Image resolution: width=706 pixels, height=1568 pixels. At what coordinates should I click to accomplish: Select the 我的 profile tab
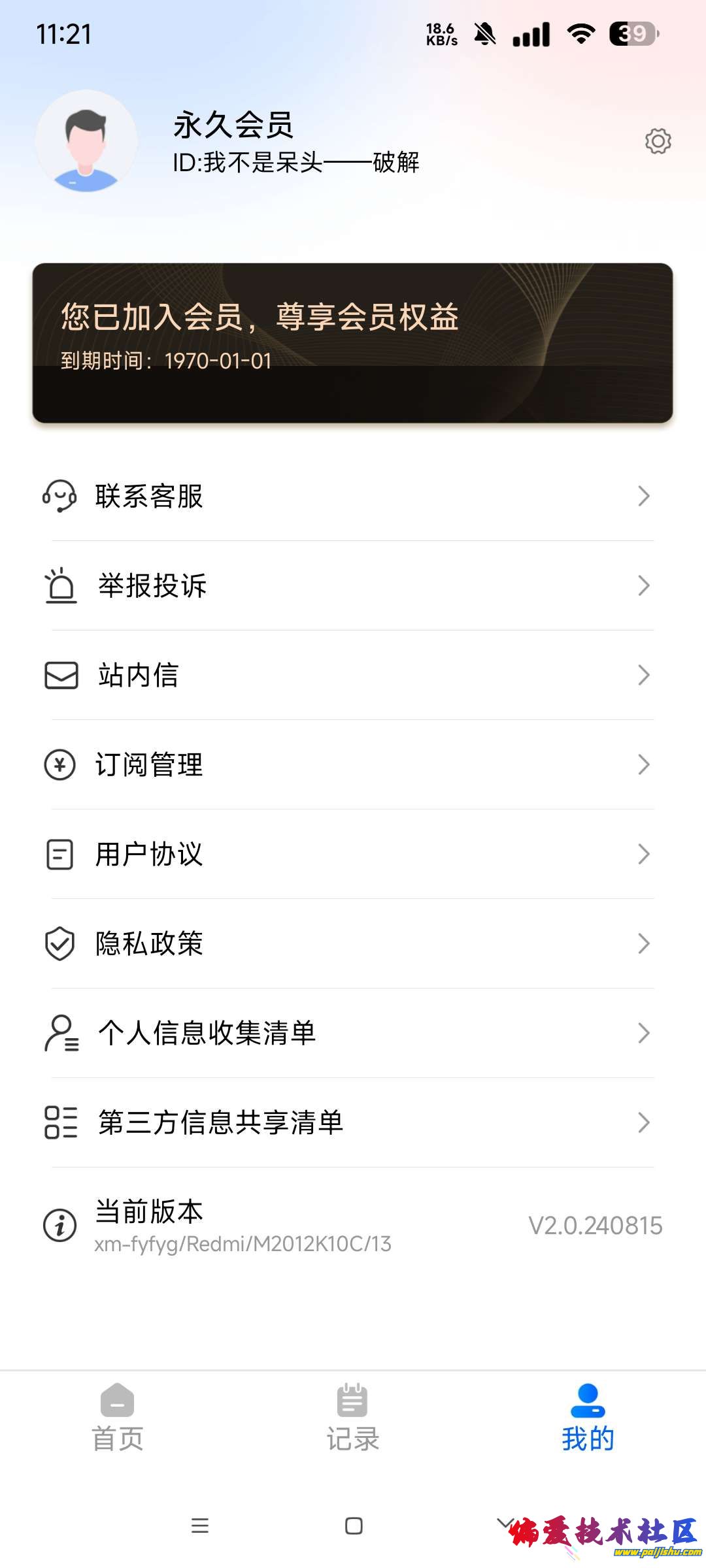(x=588, y=1416)
